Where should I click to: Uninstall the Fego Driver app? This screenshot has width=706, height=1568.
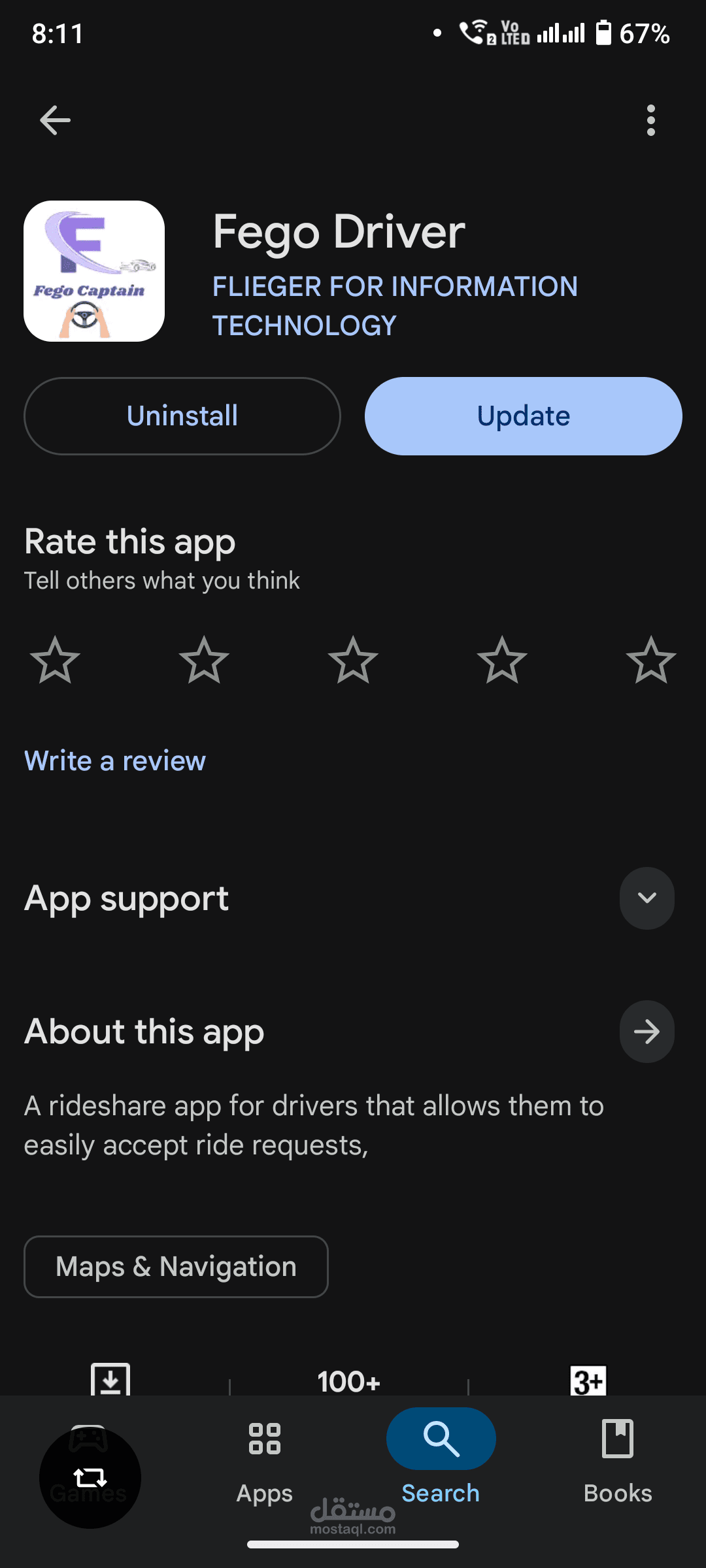[x=182, y=416]
